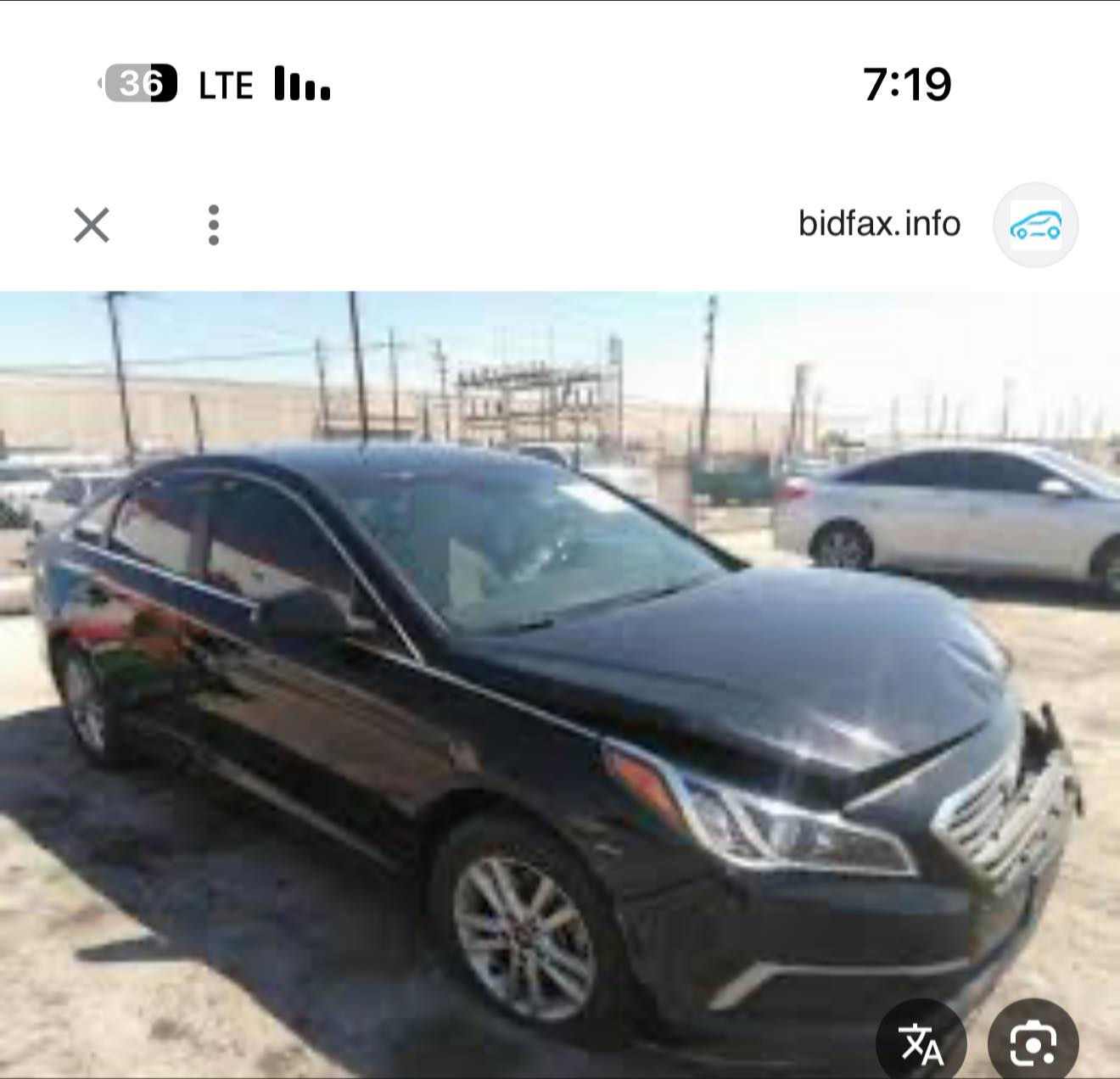The width and height of the screenshot is (1120, 1079).
Task: Open the three-dot overflow menu
Action: 213,226
